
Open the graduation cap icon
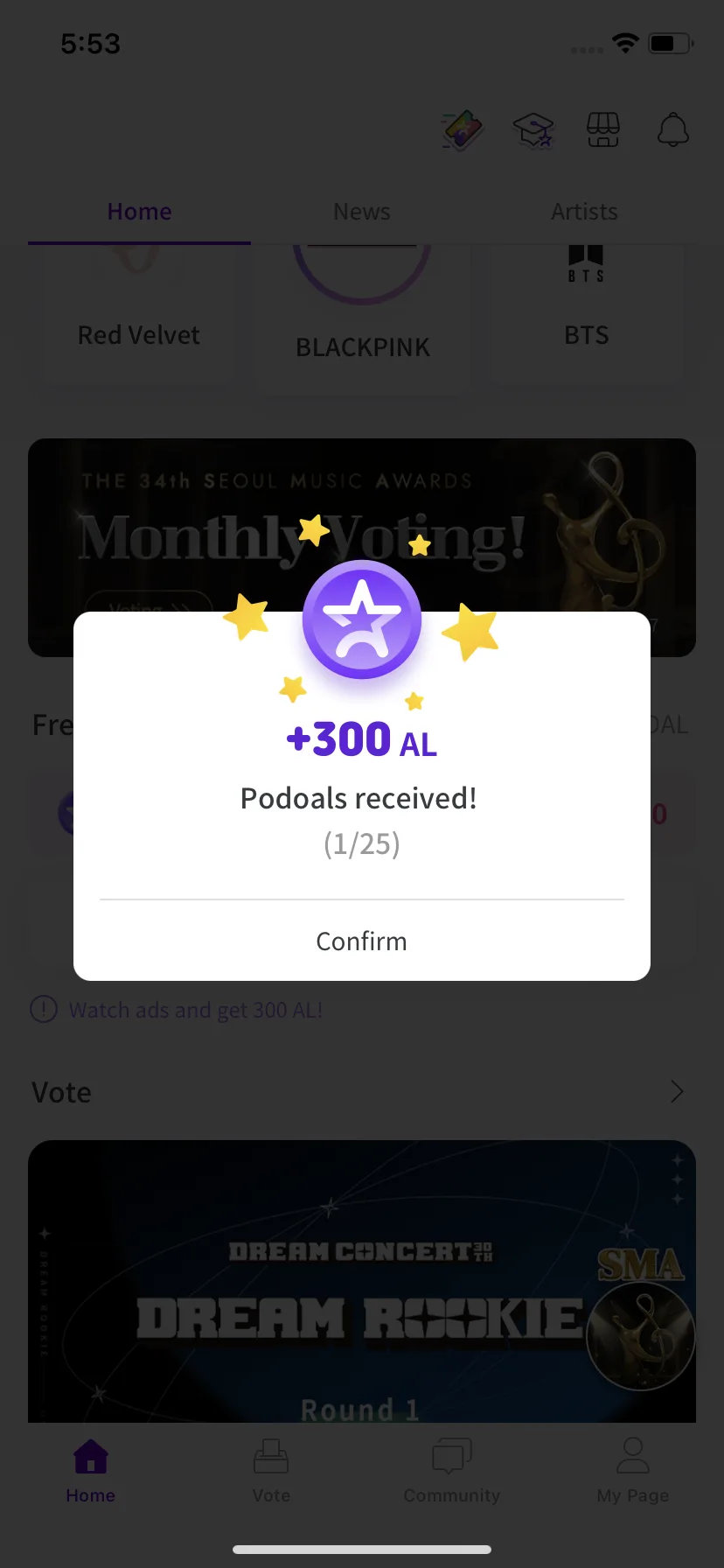[x=533, y=130]
